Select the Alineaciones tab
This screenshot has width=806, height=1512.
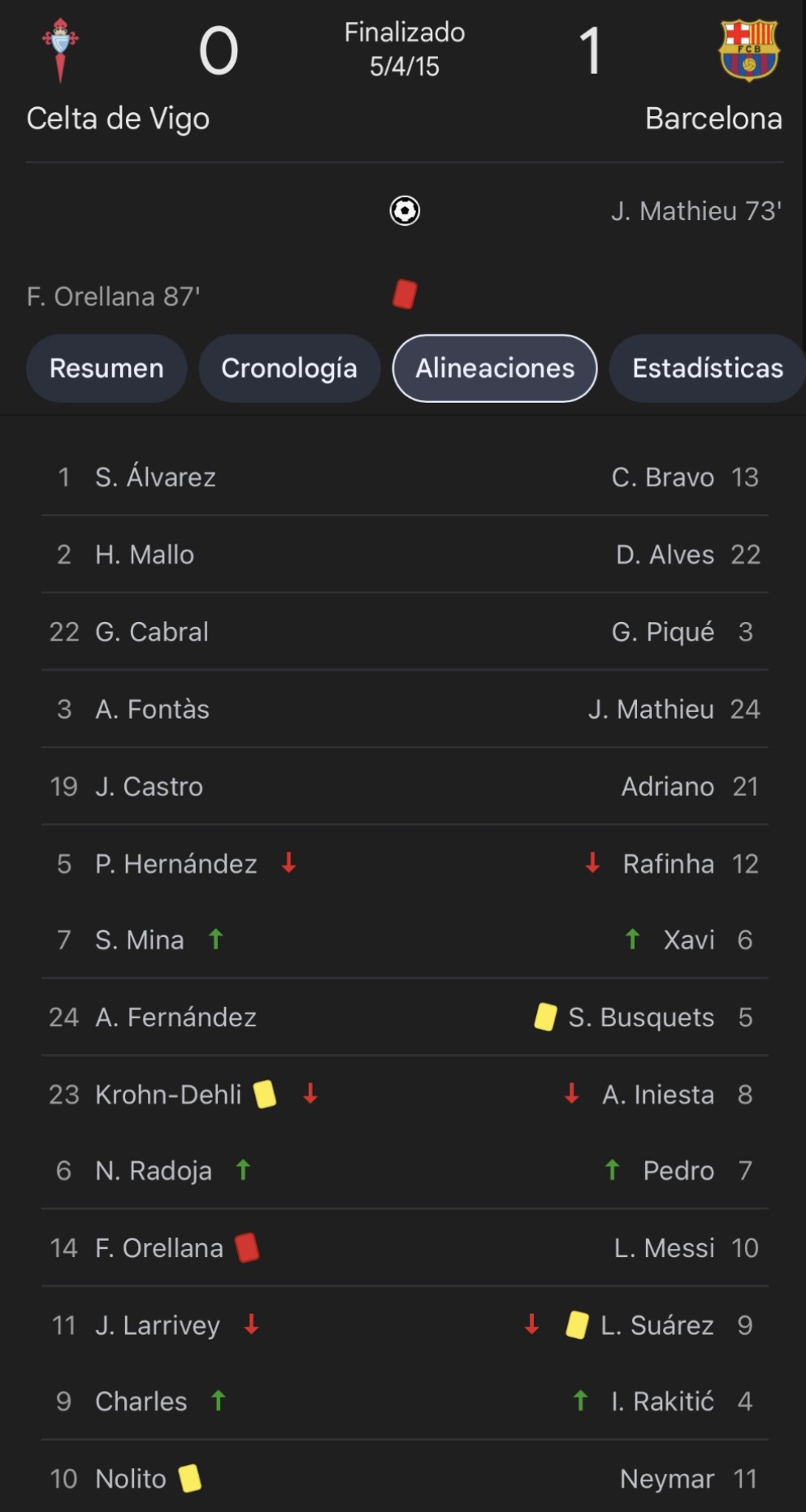click(x=495, y=368)
